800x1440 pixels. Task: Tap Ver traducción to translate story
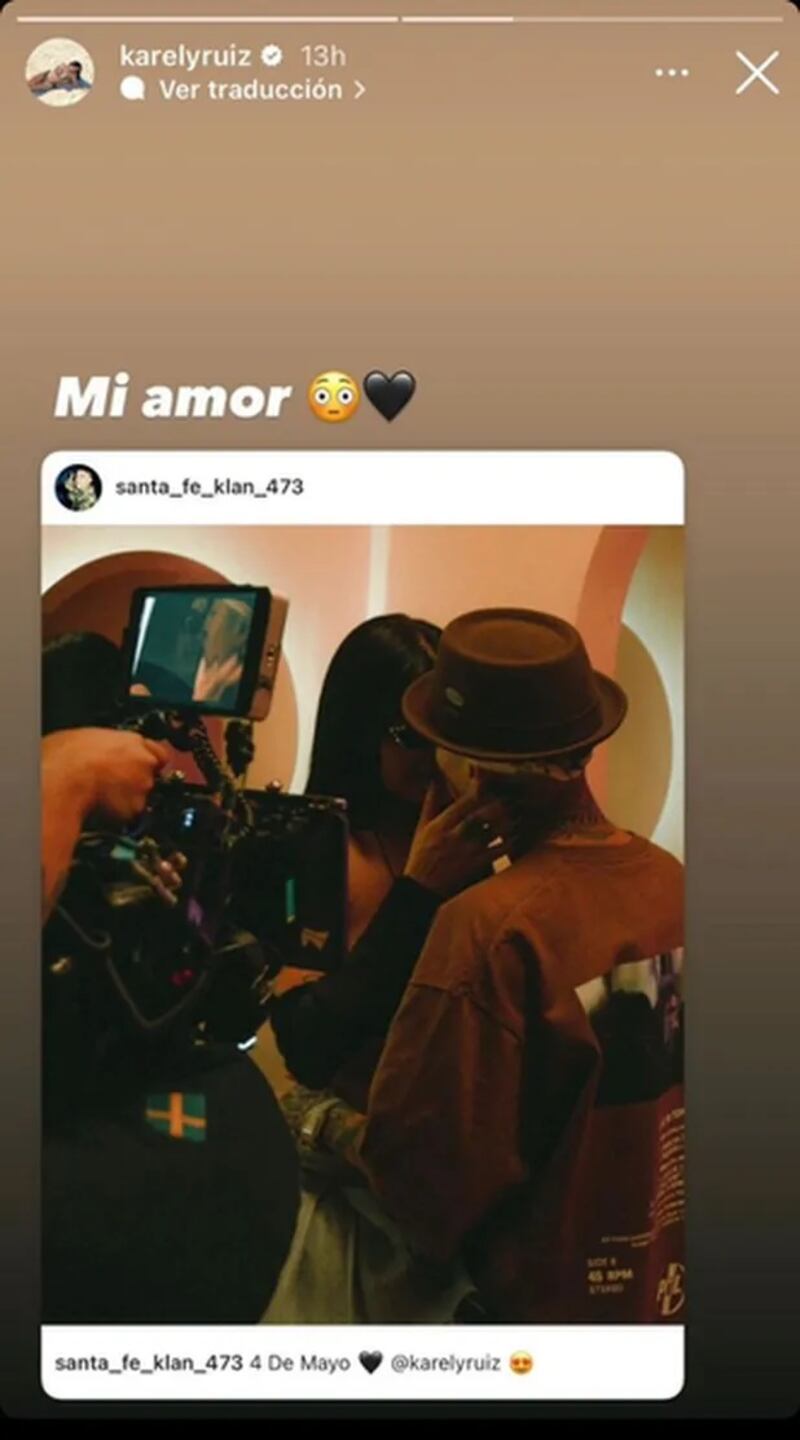pyautogui.click(x=250, y=90)
